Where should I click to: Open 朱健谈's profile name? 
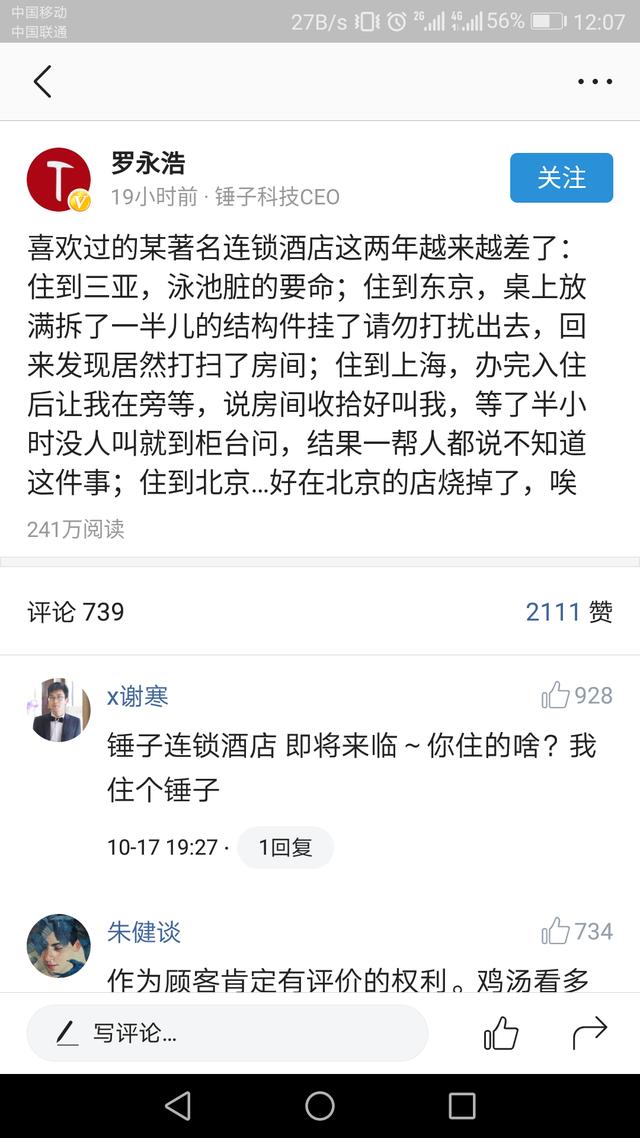coord(144,932)
